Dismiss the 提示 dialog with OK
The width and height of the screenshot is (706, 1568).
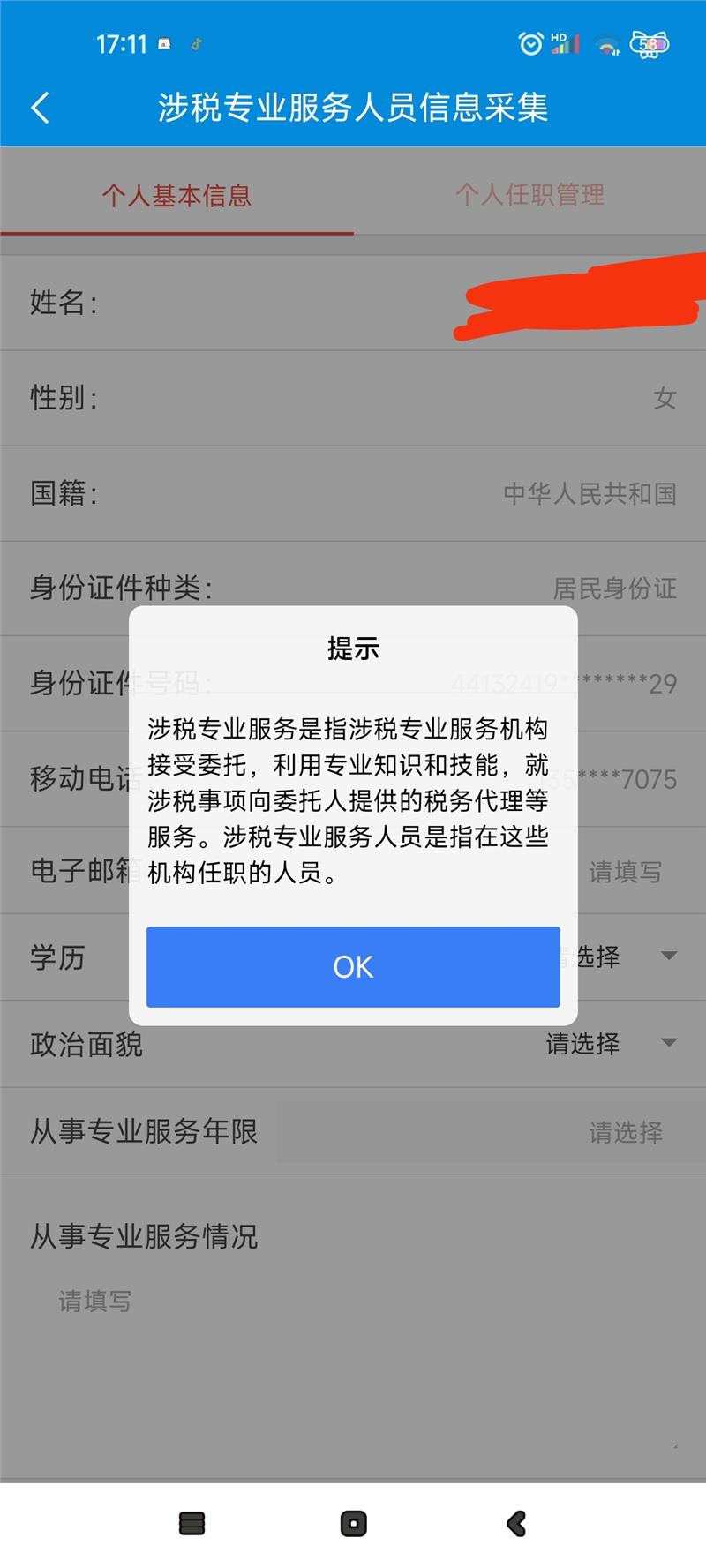353,966
